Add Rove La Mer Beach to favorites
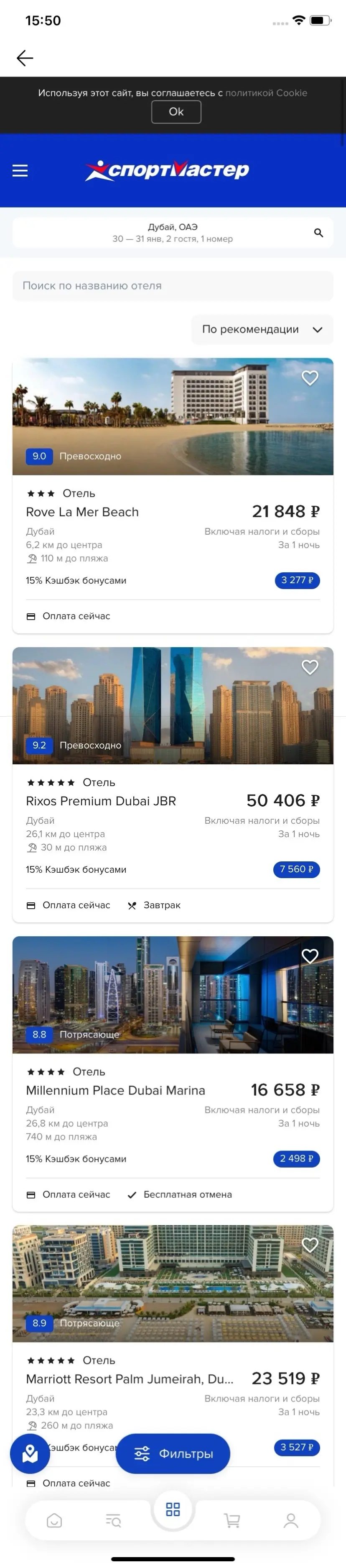 [310, 378]
